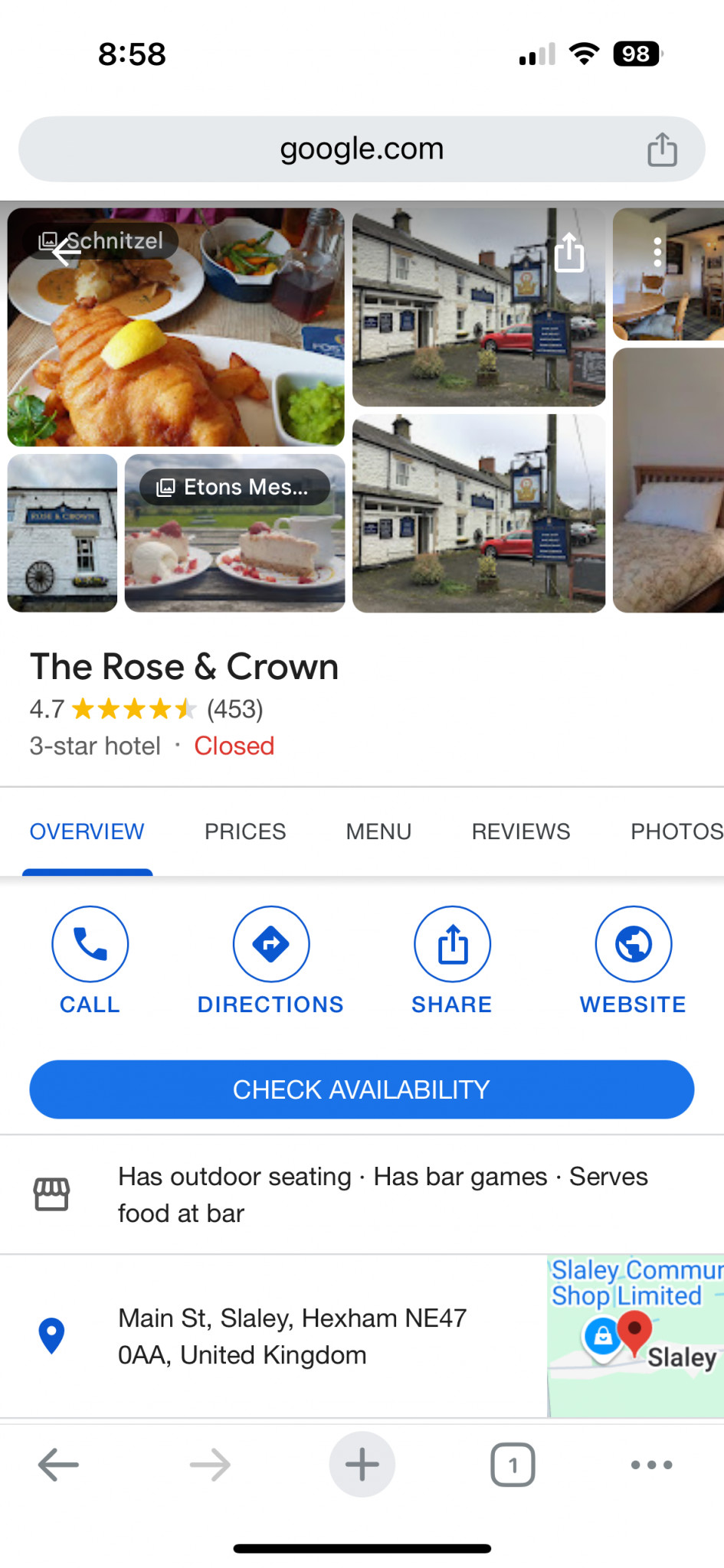The image size is (724, 1568).
Task: Tap the google.com address bar
Action: (362, 149)
